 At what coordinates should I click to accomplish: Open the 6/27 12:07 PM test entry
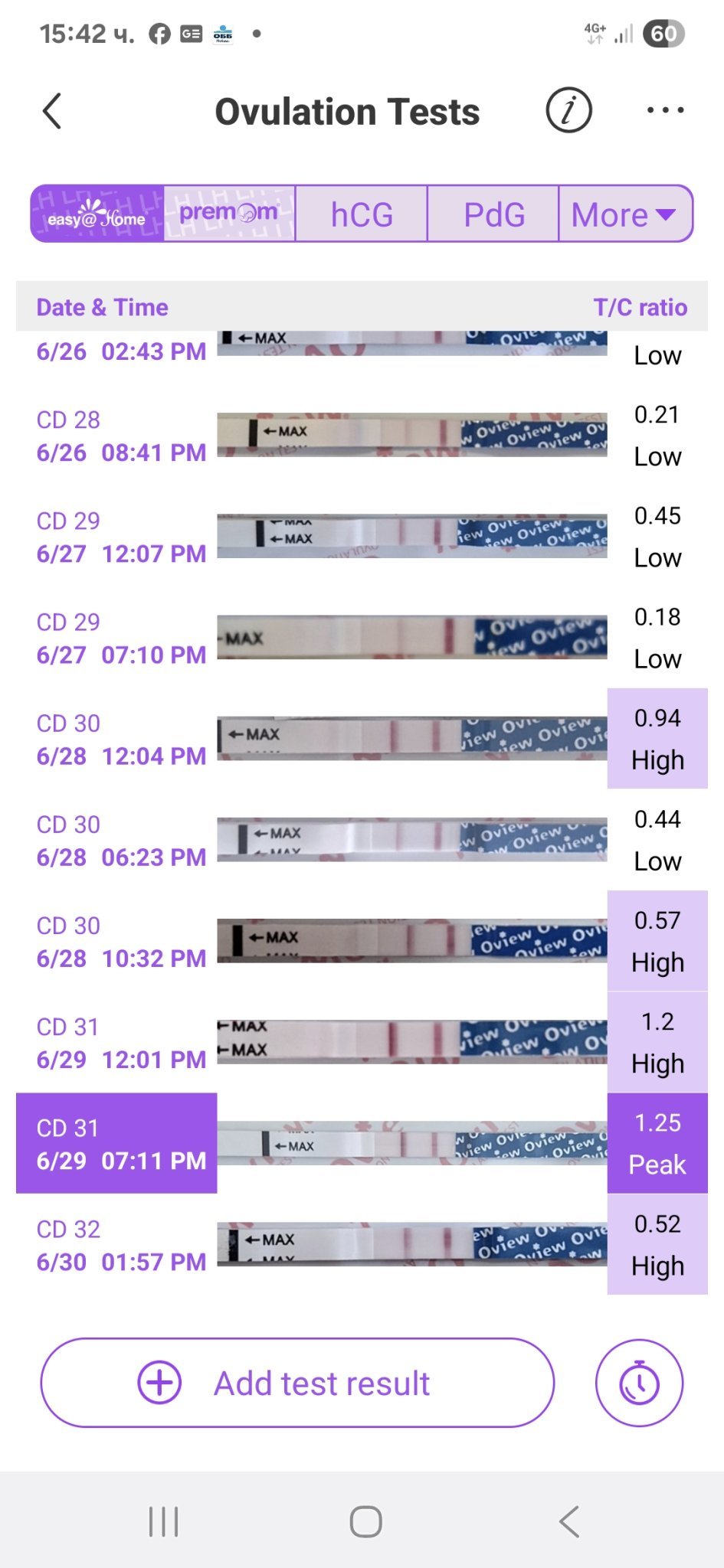(121, 537)
